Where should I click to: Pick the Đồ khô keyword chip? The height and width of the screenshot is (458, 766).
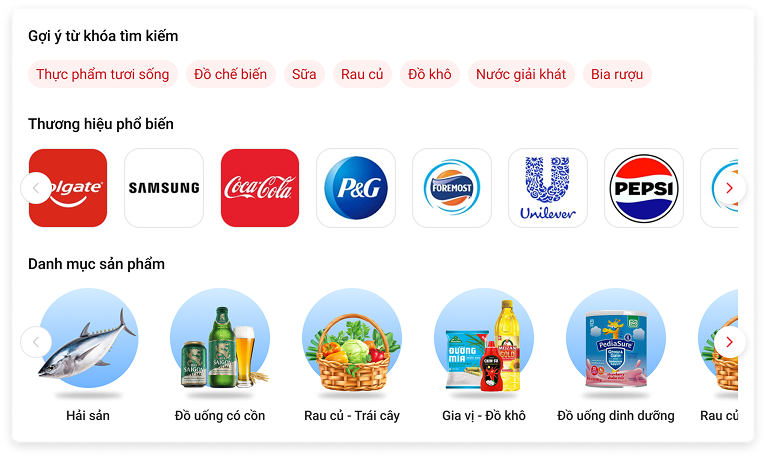click(x=430, y=74)
